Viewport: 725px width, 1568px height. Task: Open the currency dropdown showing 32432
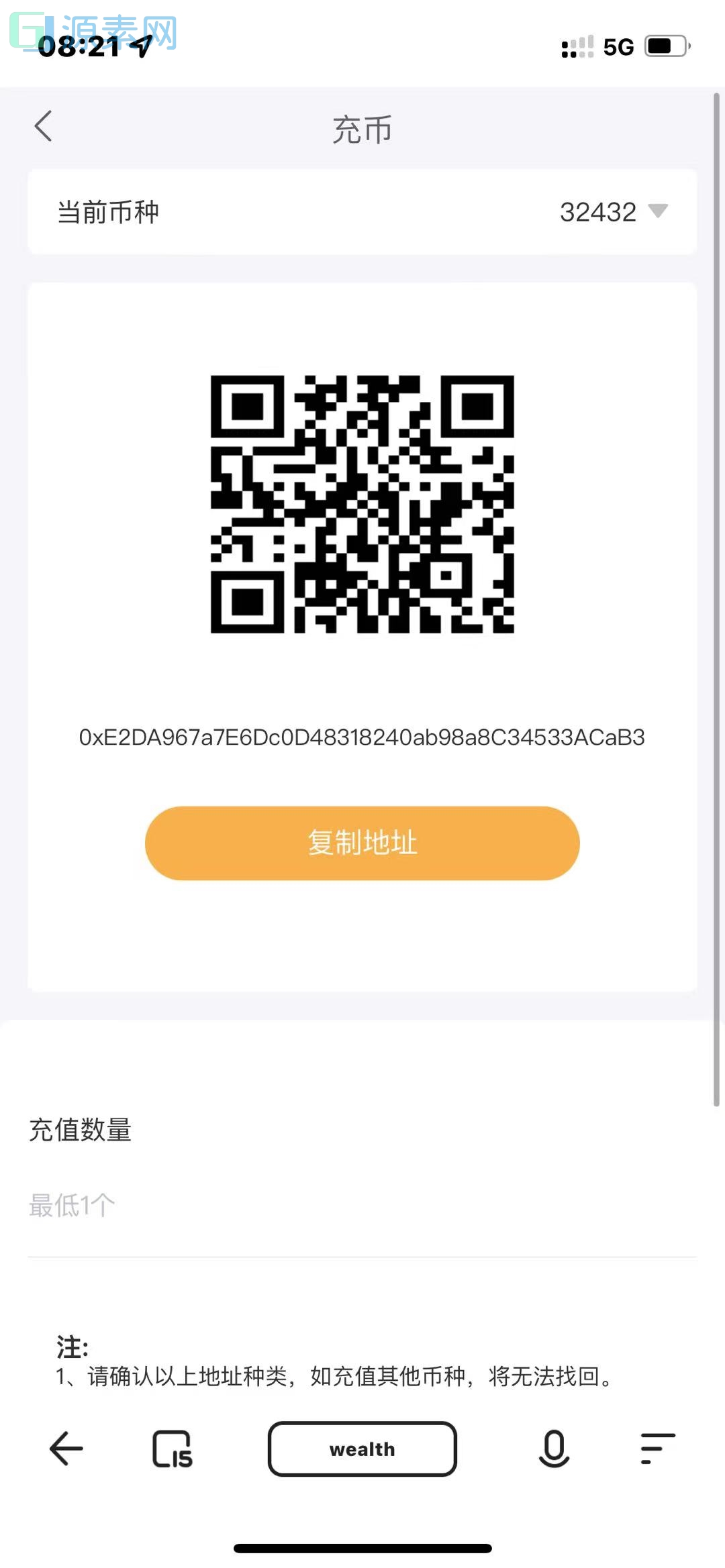597,212
